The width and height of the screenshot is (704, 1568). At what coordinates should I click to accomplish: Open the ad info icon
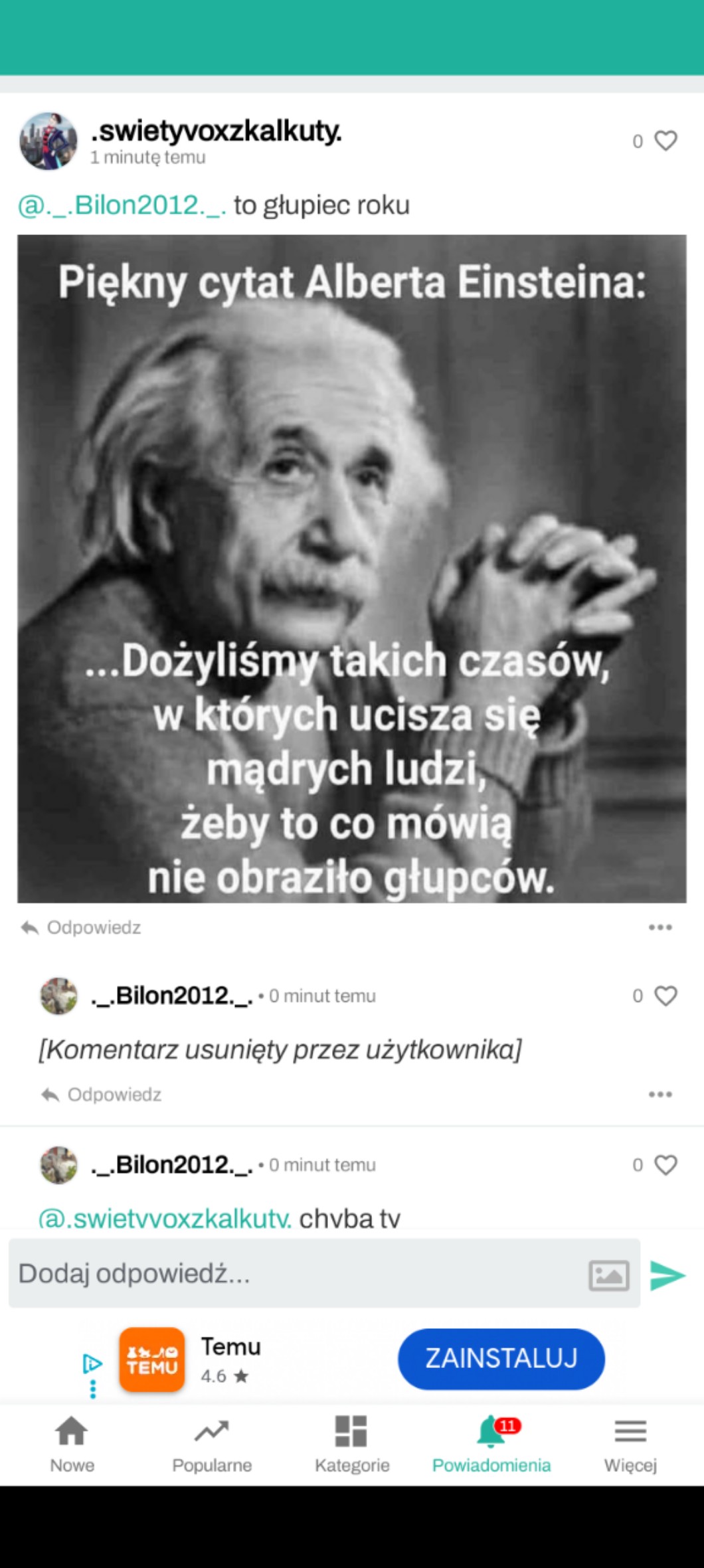(x=92, y=1364)
